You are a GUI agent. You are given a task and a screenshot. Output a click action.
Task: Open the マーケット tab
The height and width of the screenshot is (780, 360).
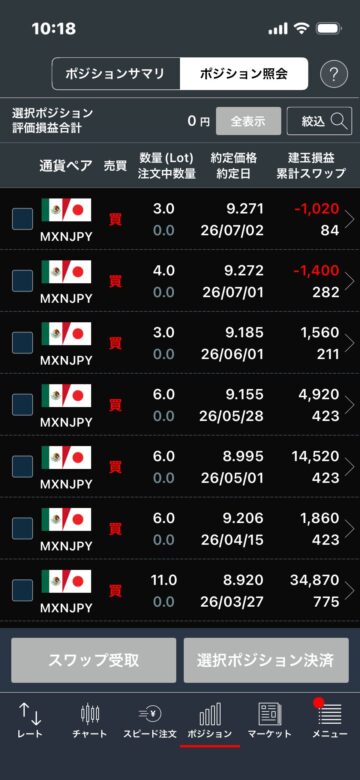click(x=270, y=720)
